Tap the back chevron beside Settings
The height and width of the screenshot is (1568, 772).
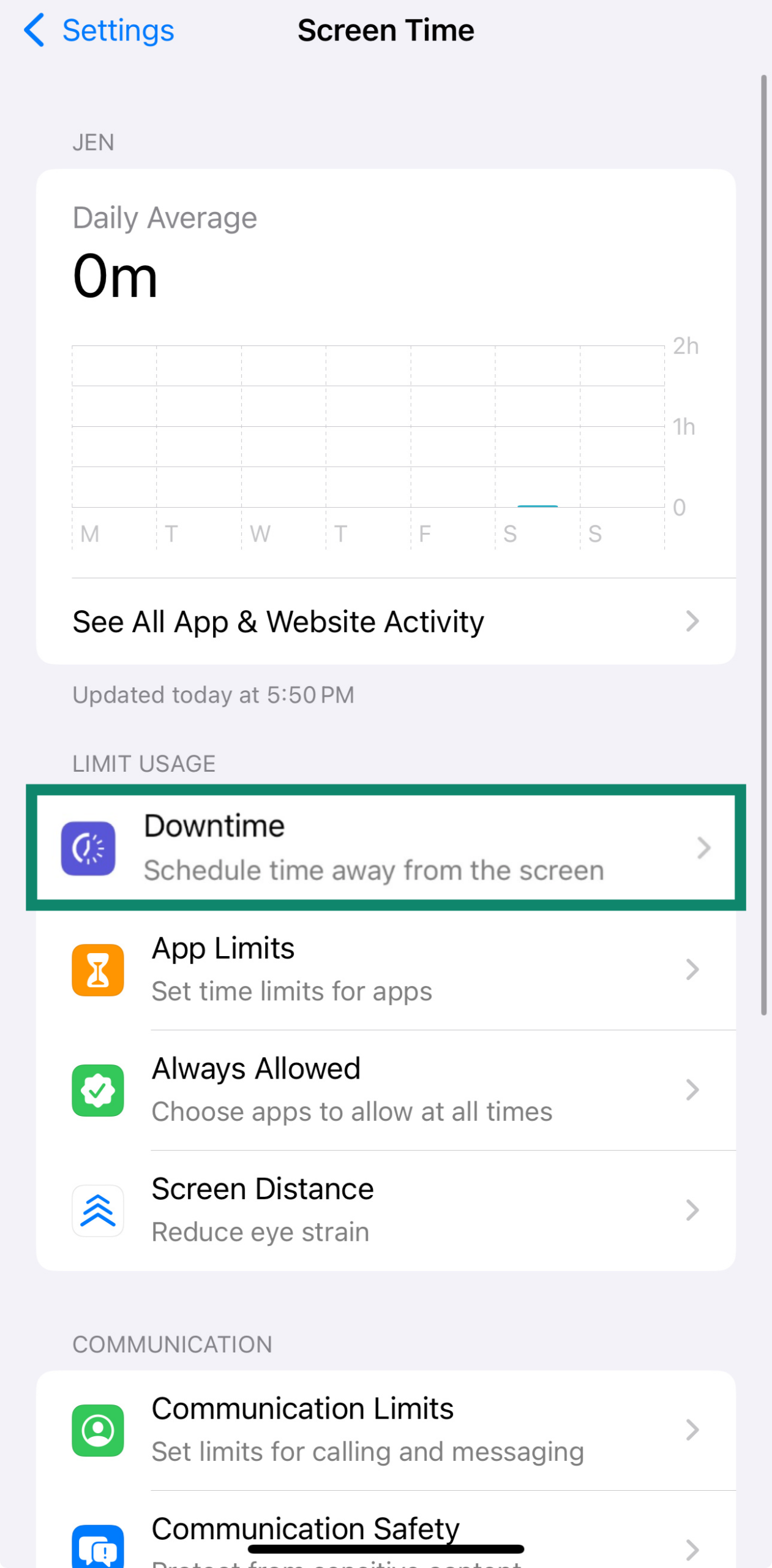coord(34,29)
